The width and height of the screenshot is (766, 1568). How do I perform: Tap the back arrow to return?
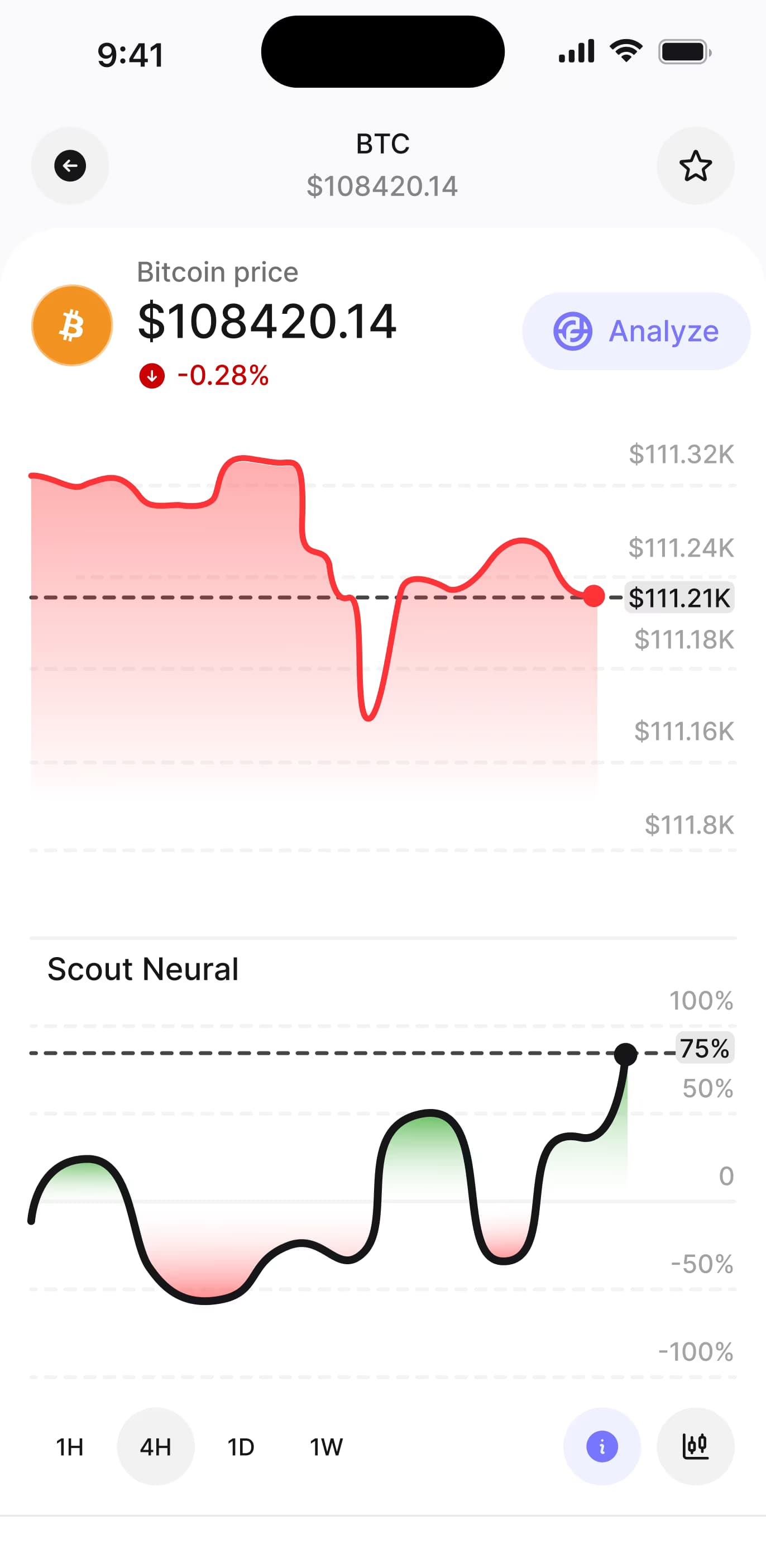click(70, 165)
